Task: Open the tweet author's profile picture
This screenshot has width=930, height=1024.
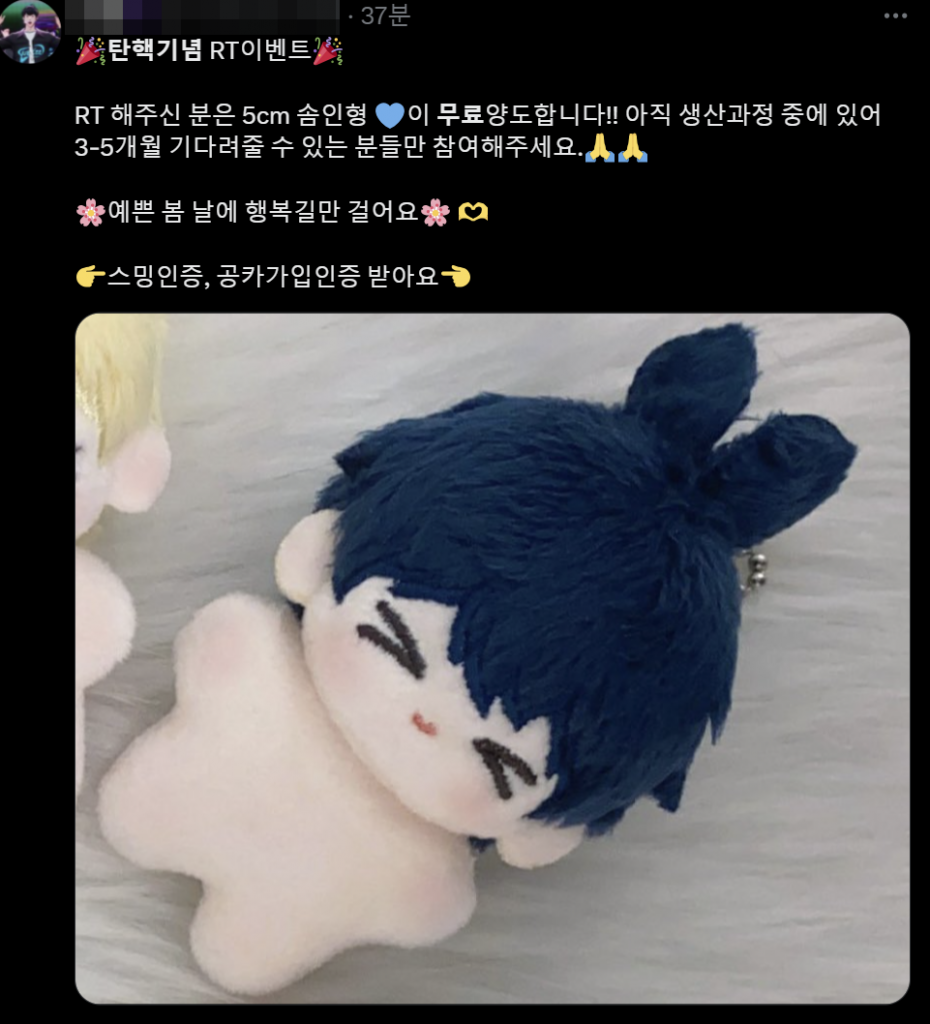Action: 30,32
